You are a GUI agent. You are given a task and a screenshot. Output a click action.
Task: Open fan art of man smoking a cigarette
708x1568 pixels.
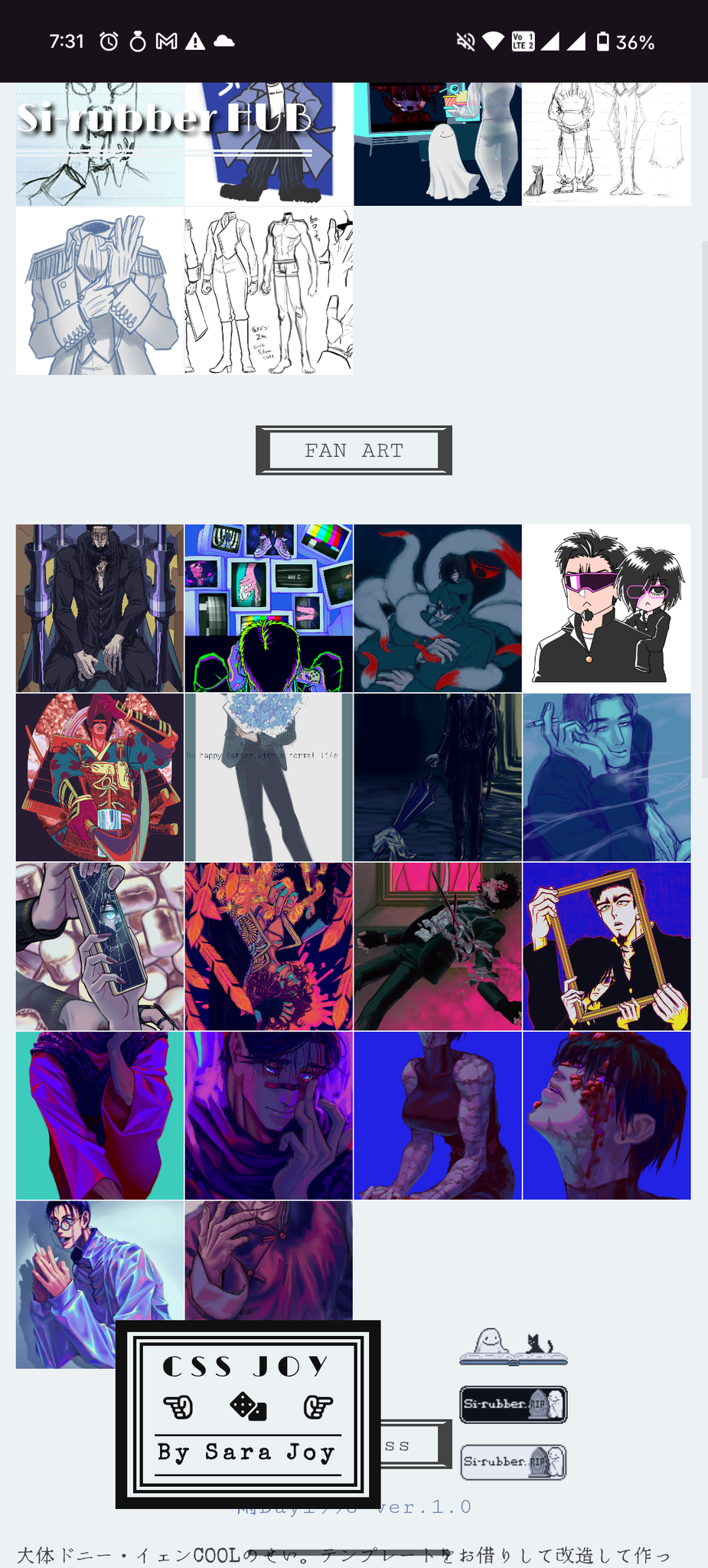coord(606,777)
